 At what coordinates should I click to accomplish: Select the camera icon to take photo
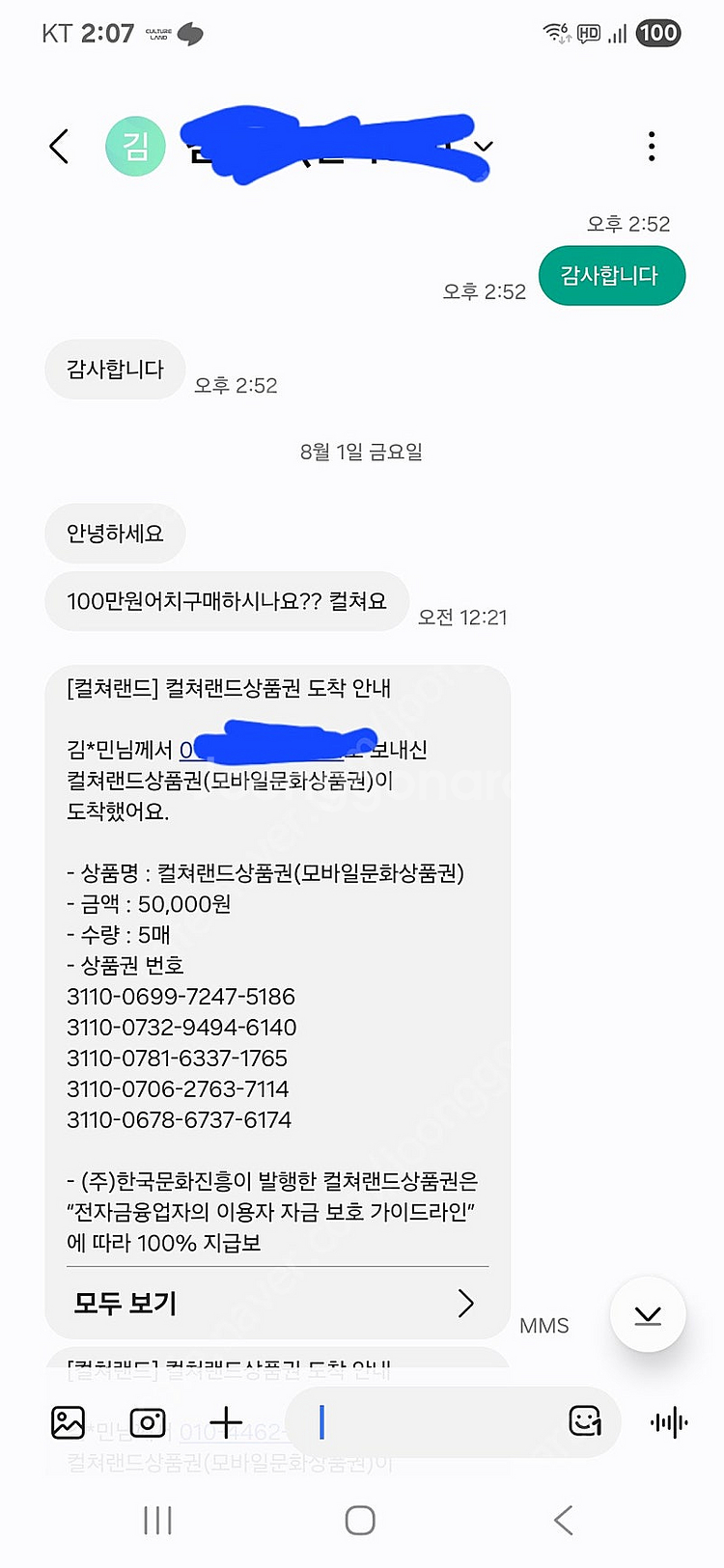point(145,1422)
